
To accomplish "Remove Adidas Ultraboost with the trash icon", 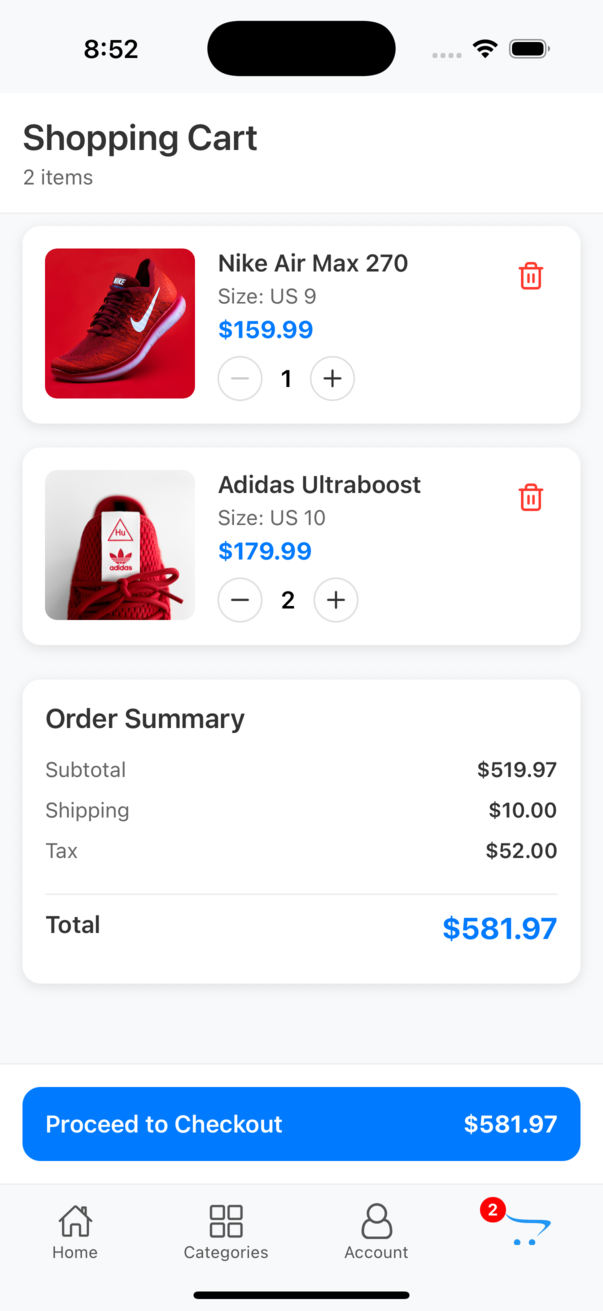I will (x=531, y=497).
